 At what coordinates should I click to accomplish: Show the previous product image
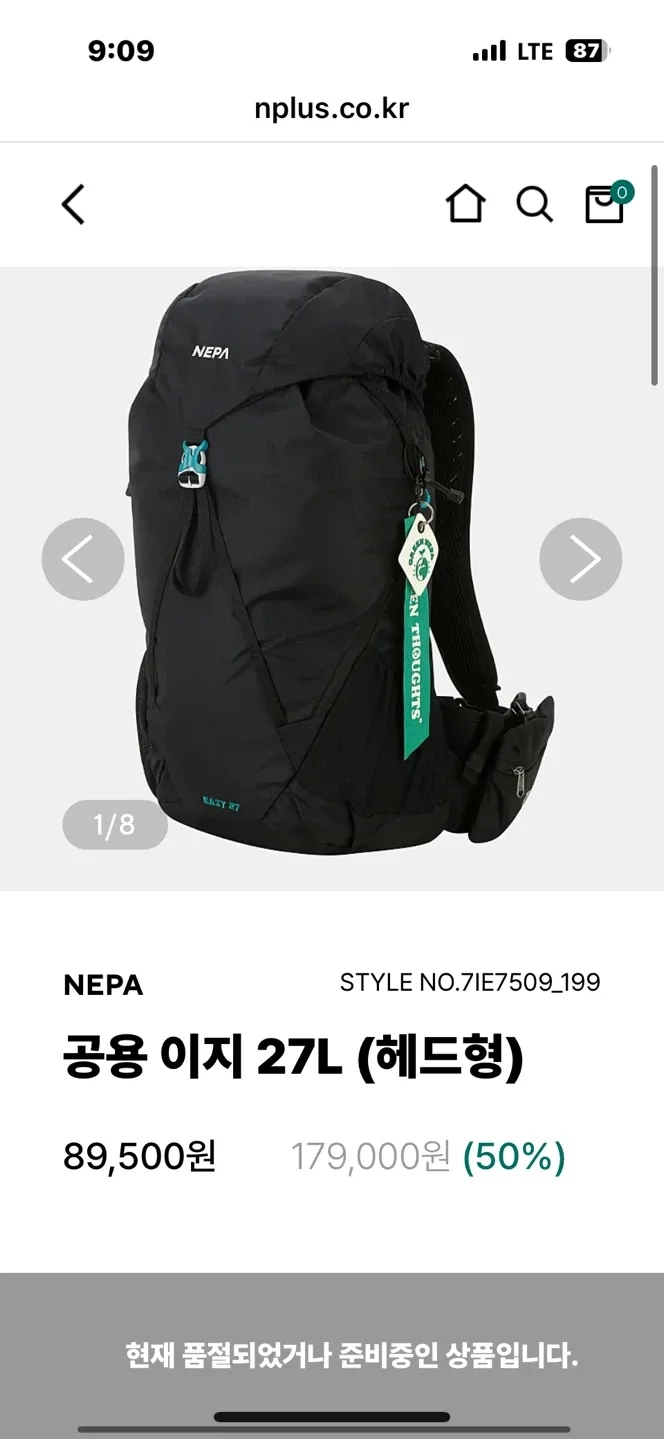[x=82, y=559]
